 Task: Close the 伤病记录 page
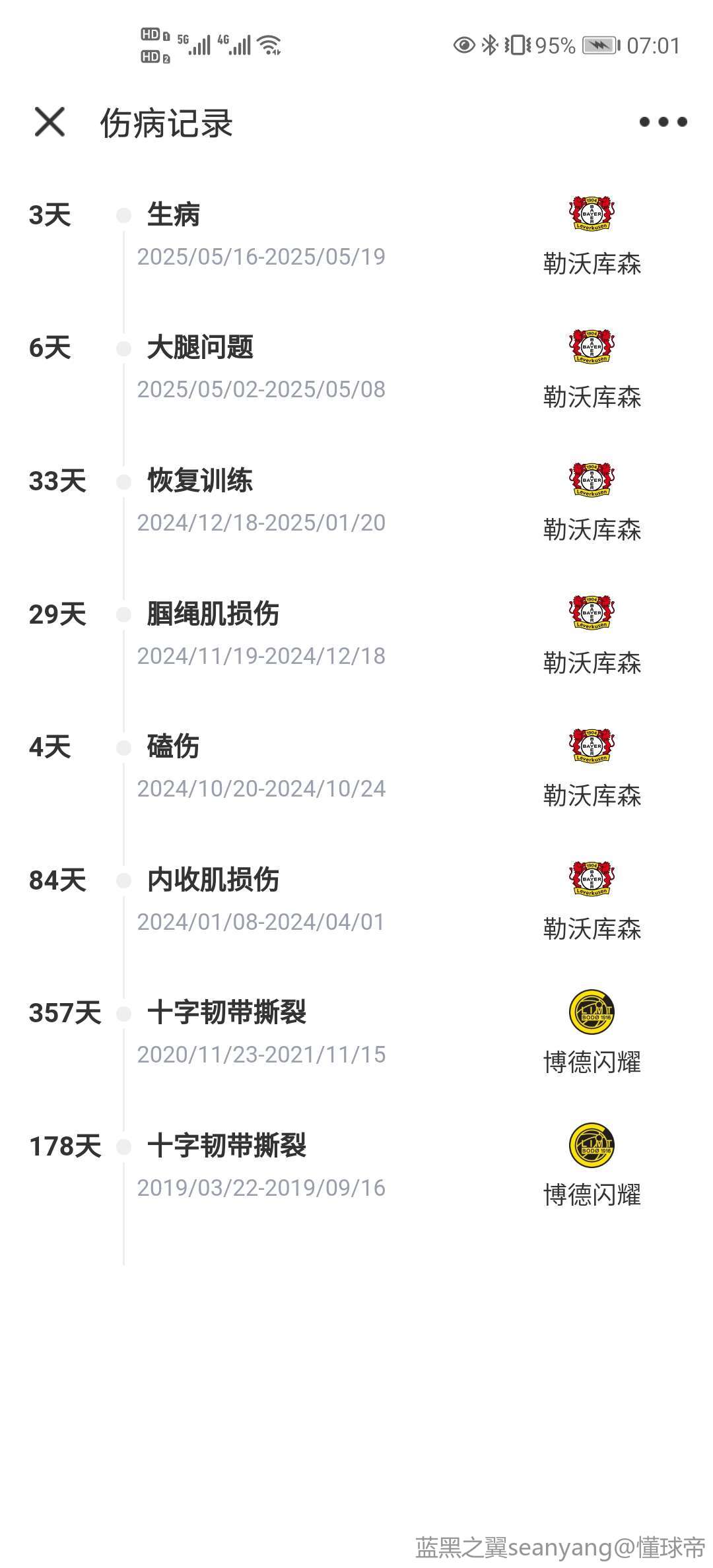tap(50, 122)
